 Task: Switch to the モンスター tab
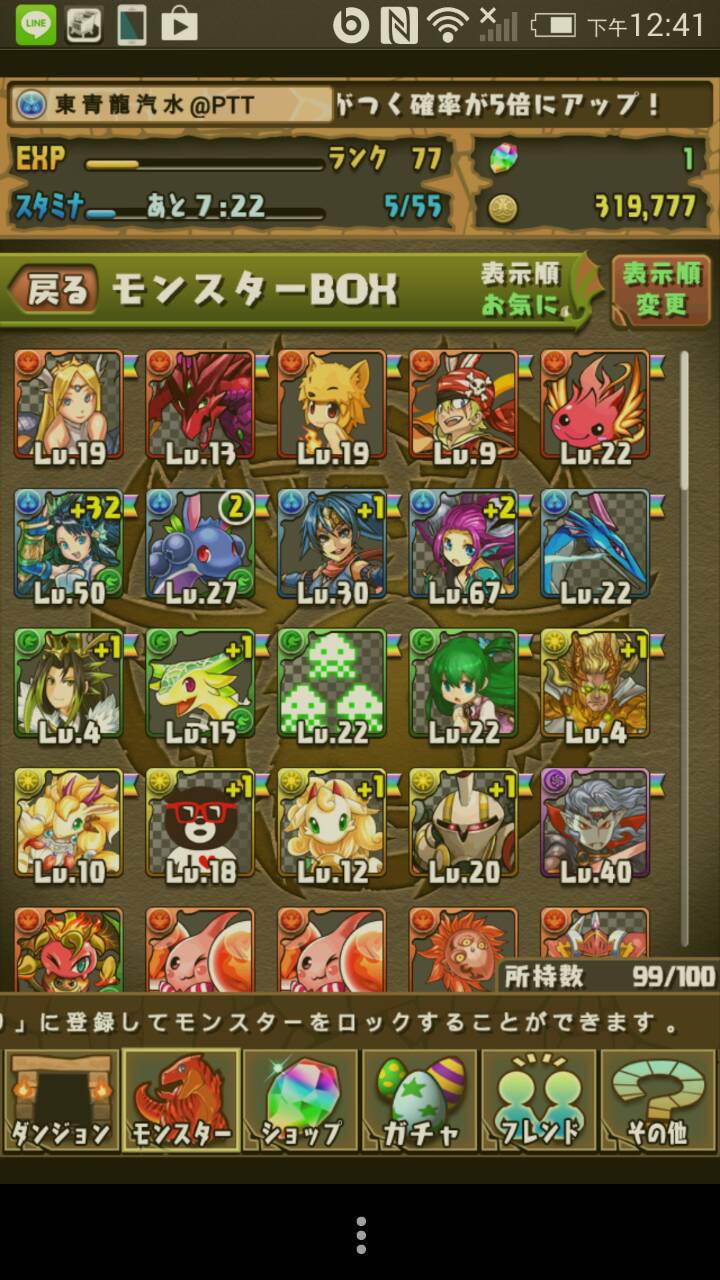181,1100
